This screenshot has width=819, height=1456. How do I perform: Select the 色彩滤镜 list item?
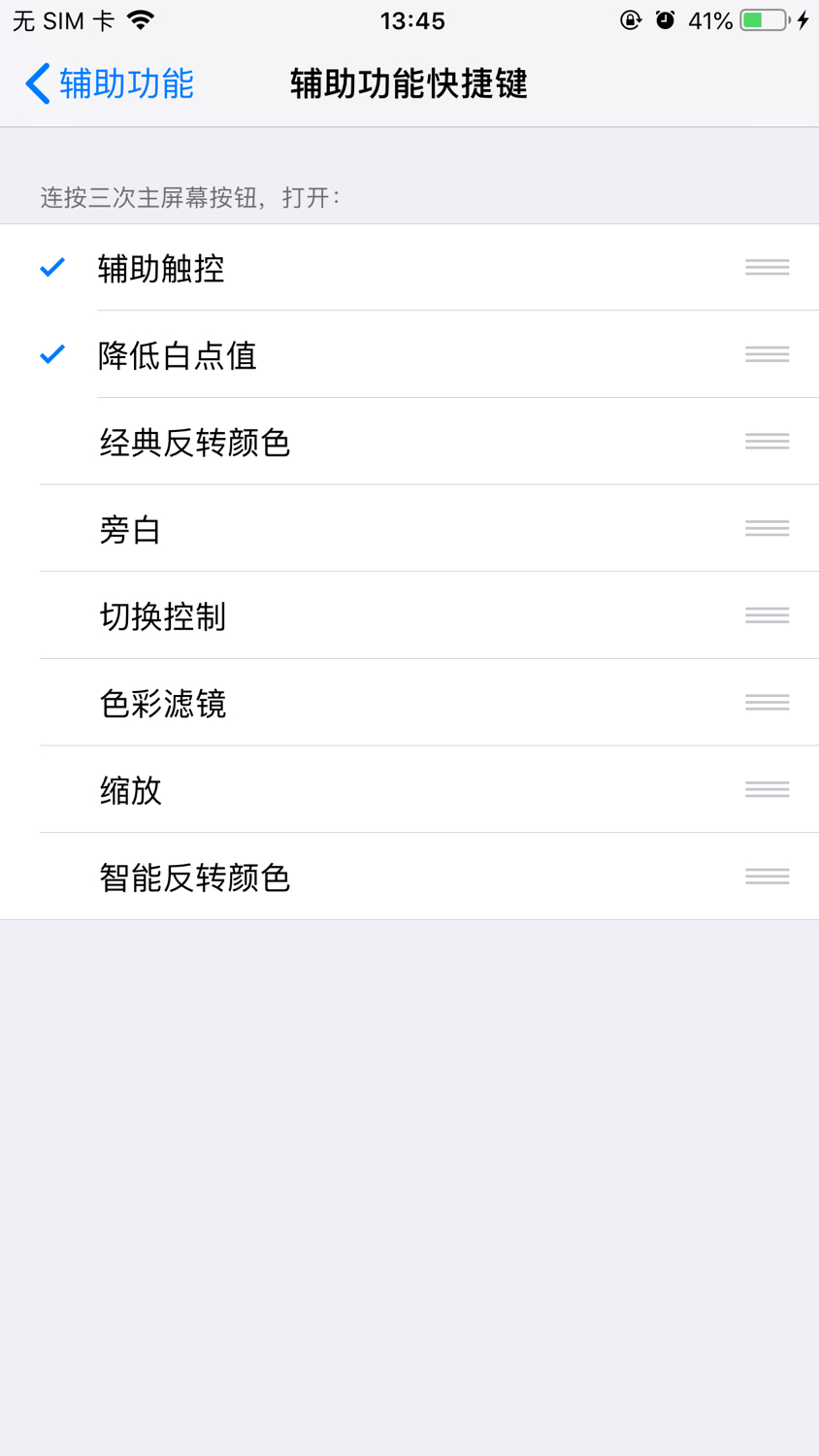click(291, 702)
